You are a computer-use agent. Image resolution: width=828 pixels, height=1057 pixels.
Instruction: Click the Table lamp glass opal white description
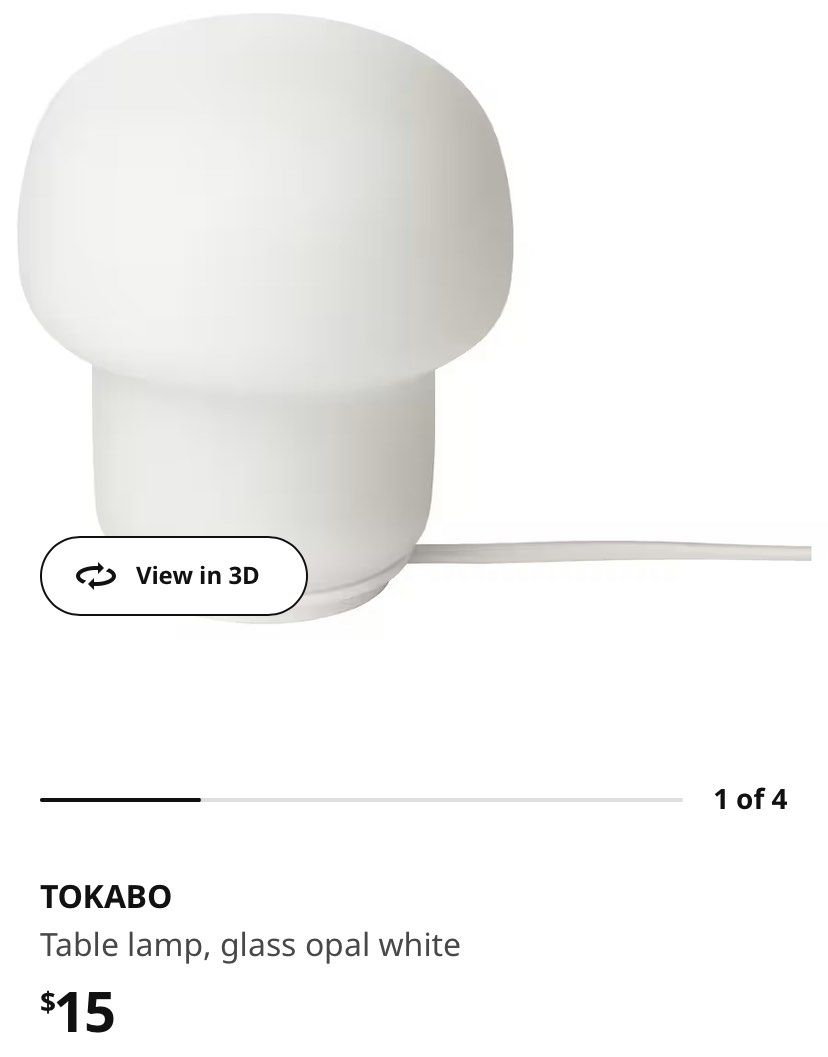pyautogui.click(x=252, y=942)
